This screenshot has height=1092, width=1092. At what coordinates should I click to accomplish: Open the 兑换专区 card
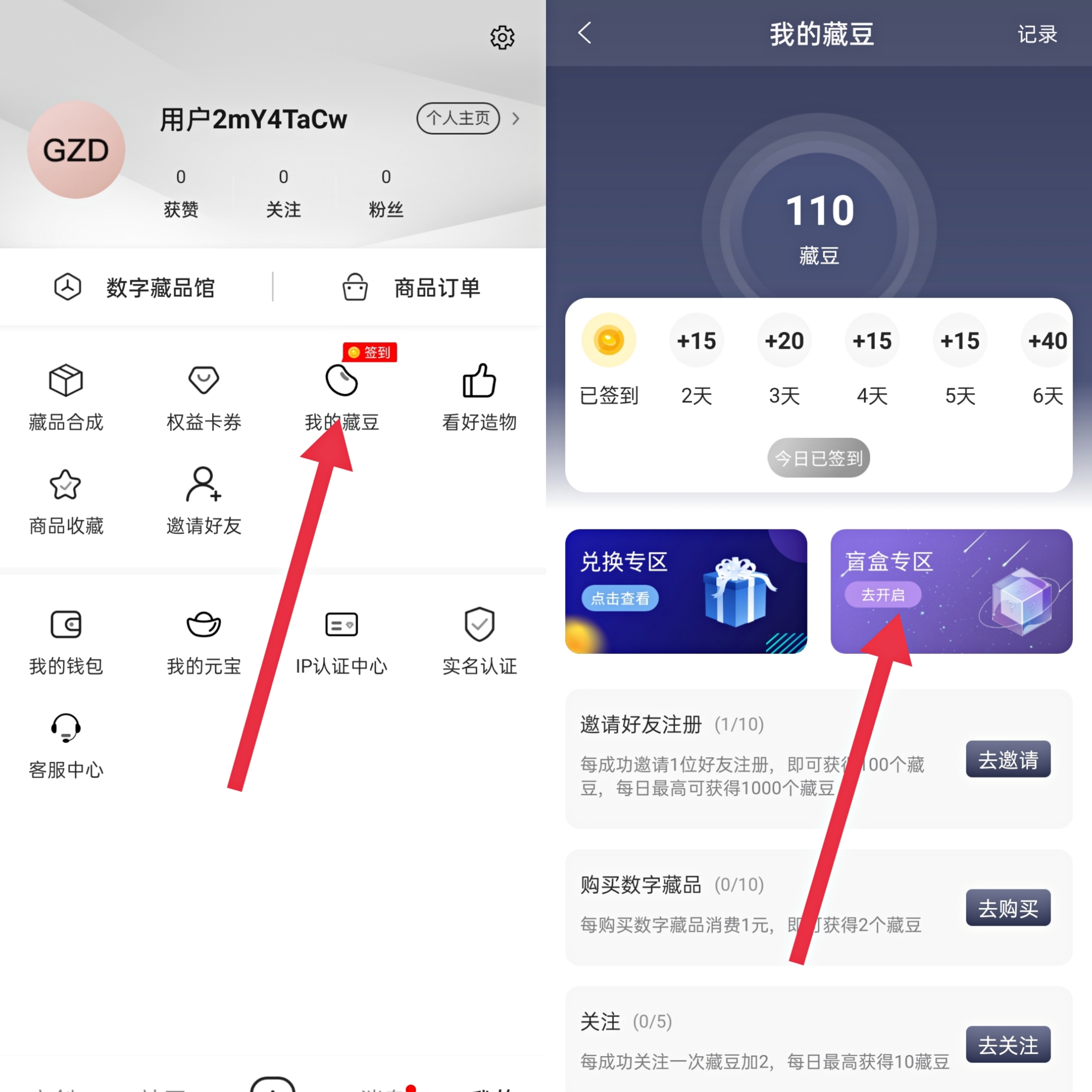tap(686, 591)
